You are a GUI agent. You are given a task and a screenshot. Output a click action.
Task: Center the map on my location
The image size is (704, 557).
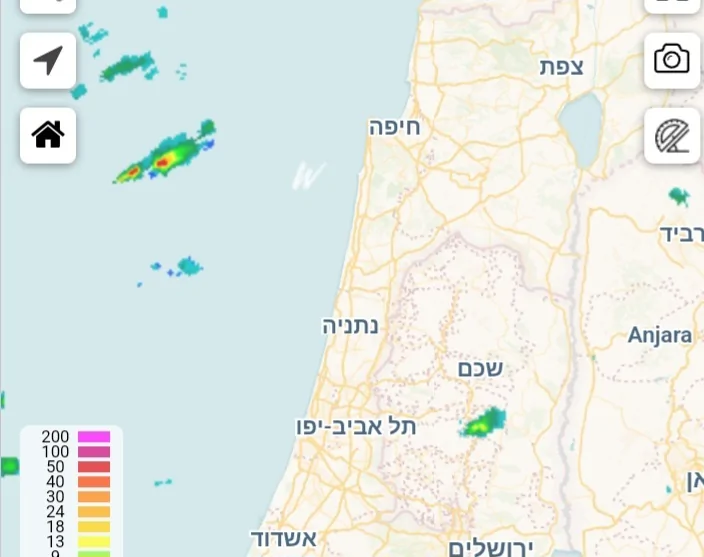[x=48, y=60]
